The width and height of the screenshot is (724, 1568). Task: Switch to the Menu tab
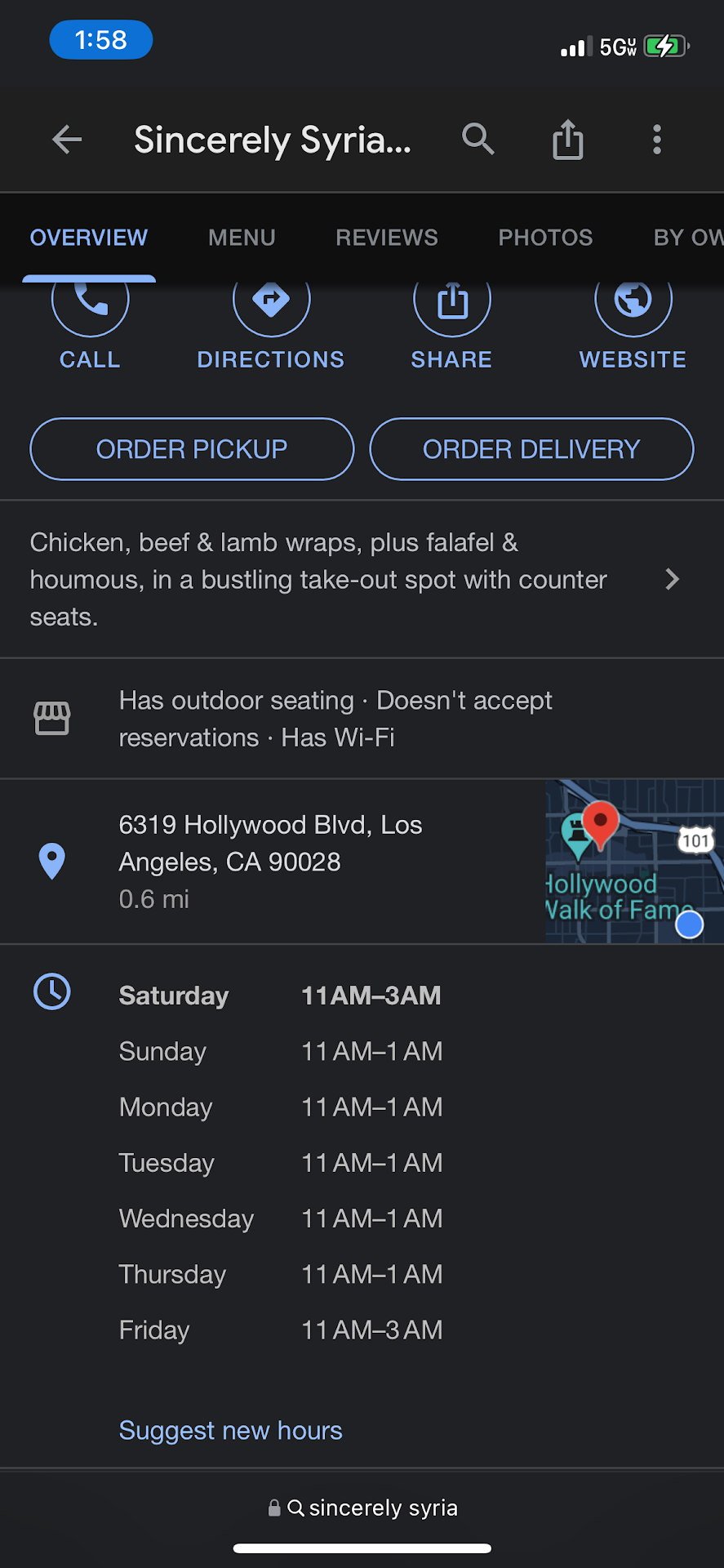point(242,238)
